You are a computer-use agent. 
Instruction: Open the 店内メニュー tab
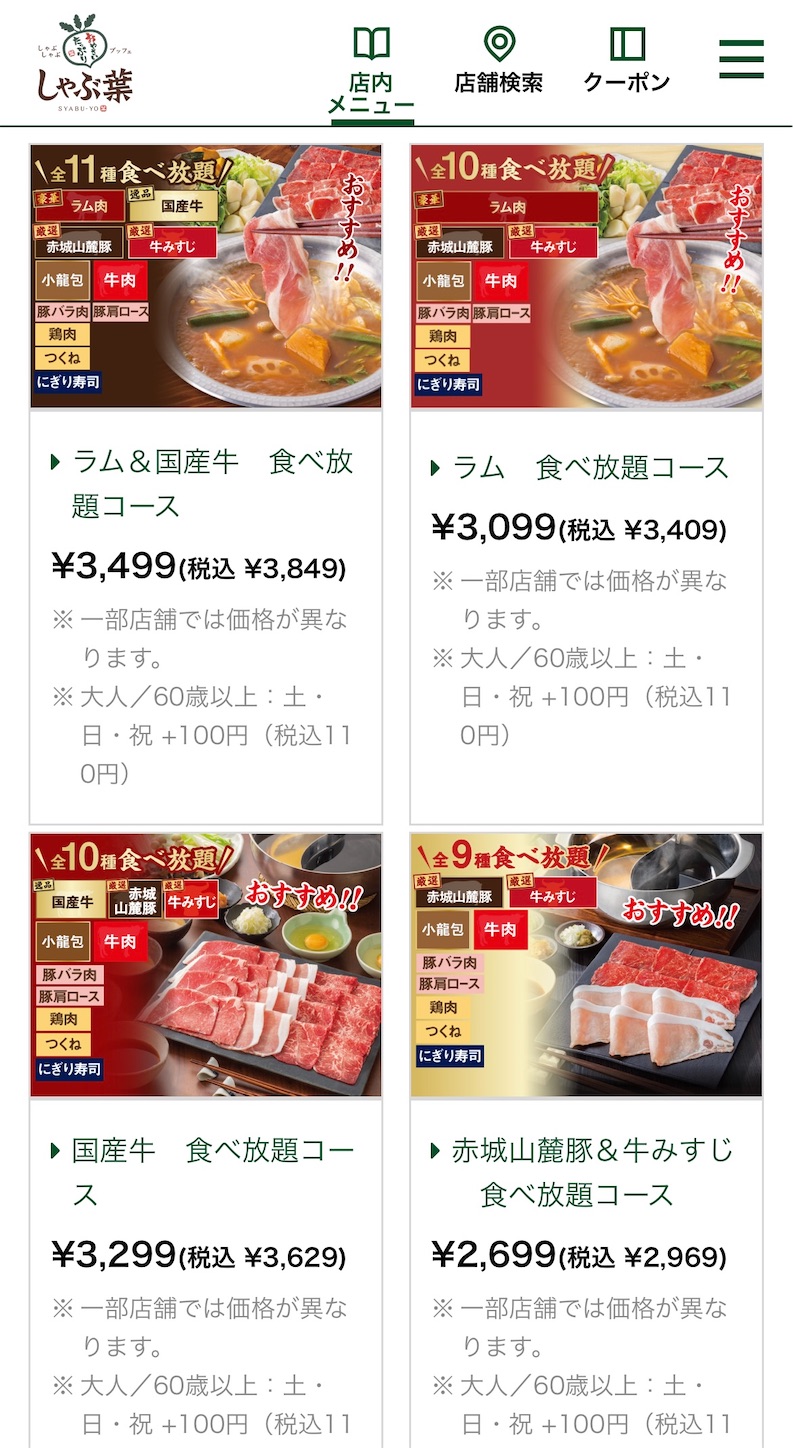click(x=371, y=70)
